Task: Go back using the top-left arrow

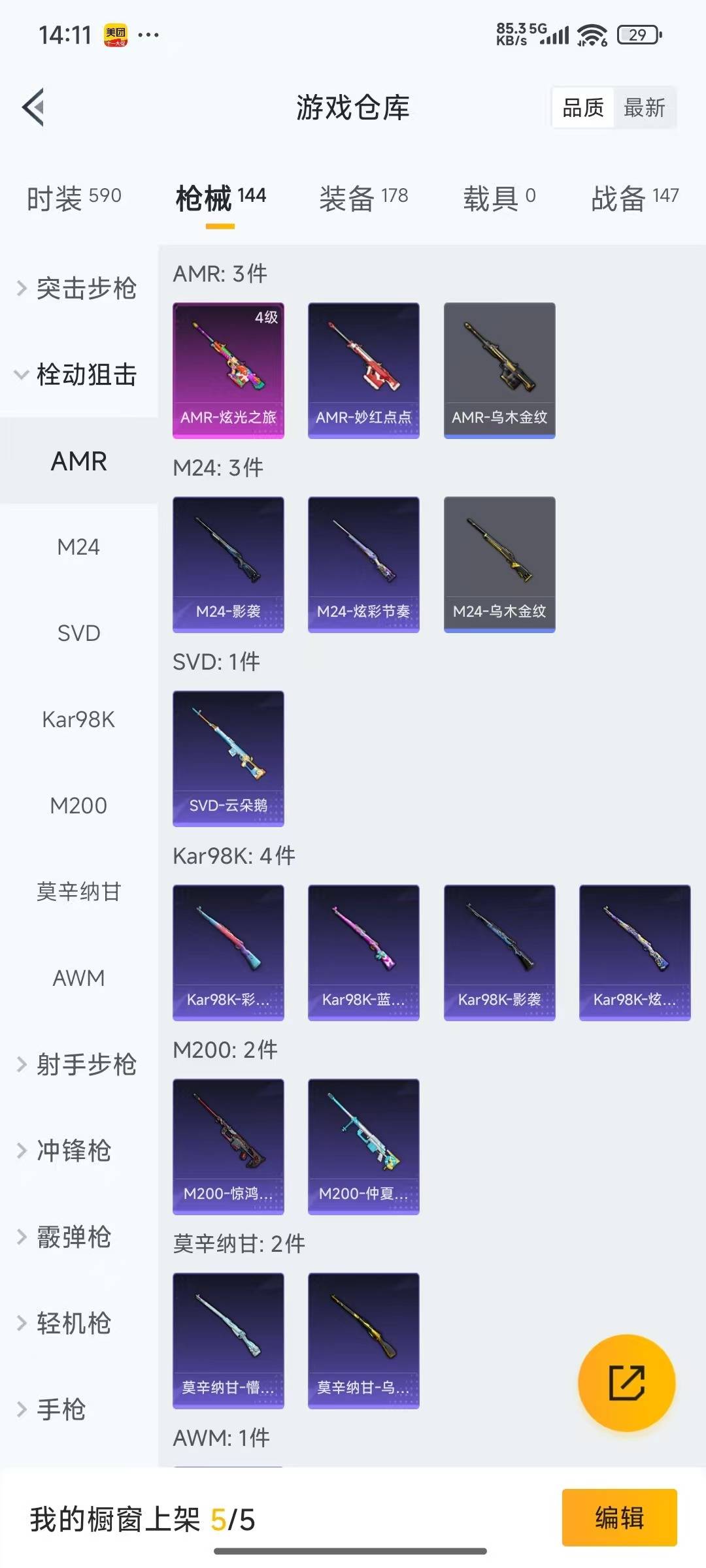Action: tap(34, 107)
